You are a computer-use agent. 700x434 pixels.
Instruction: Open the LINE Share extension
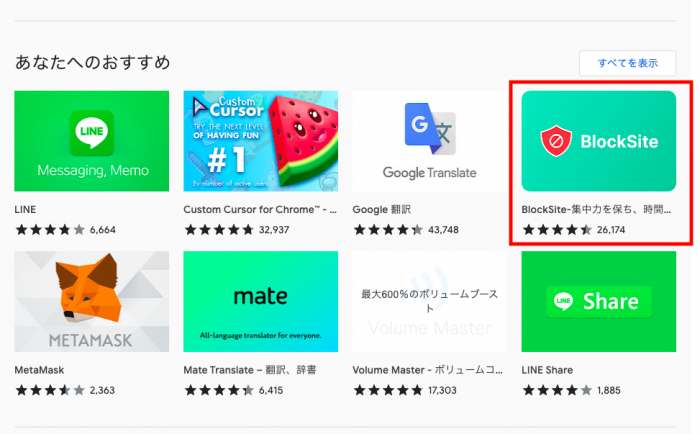click(599, 301)
